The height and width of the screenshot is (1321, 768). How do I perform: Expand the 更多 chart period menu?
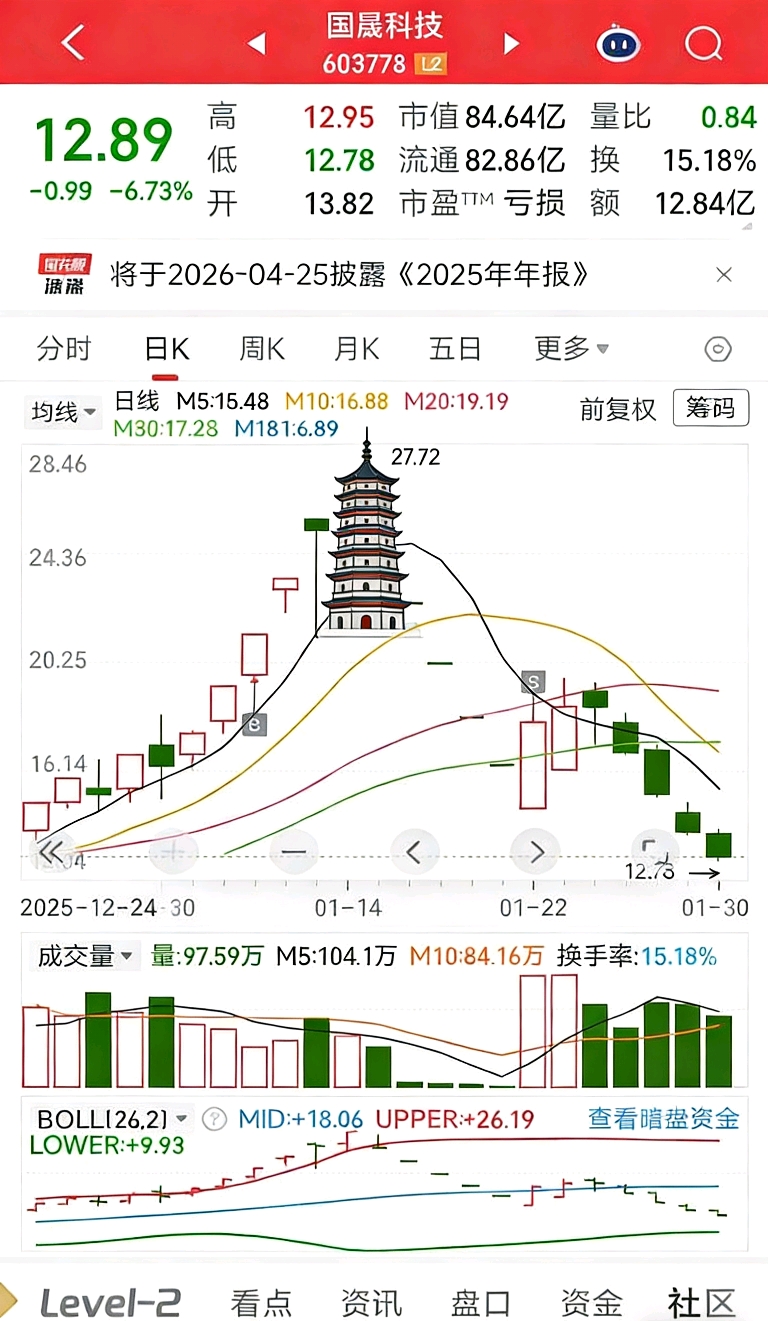pyautogui.click(x=572, y=349)
